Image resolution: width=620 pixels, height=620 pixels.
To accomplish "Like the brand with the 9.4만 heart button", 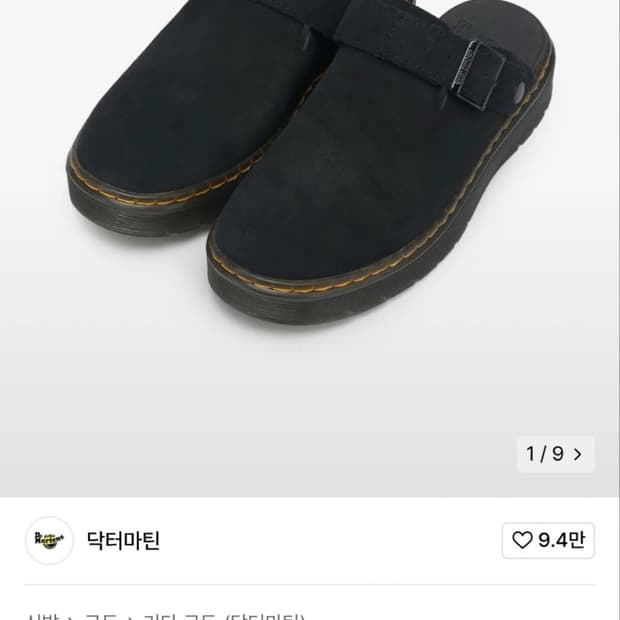I will pyautogui.click(x=548, y=540).
